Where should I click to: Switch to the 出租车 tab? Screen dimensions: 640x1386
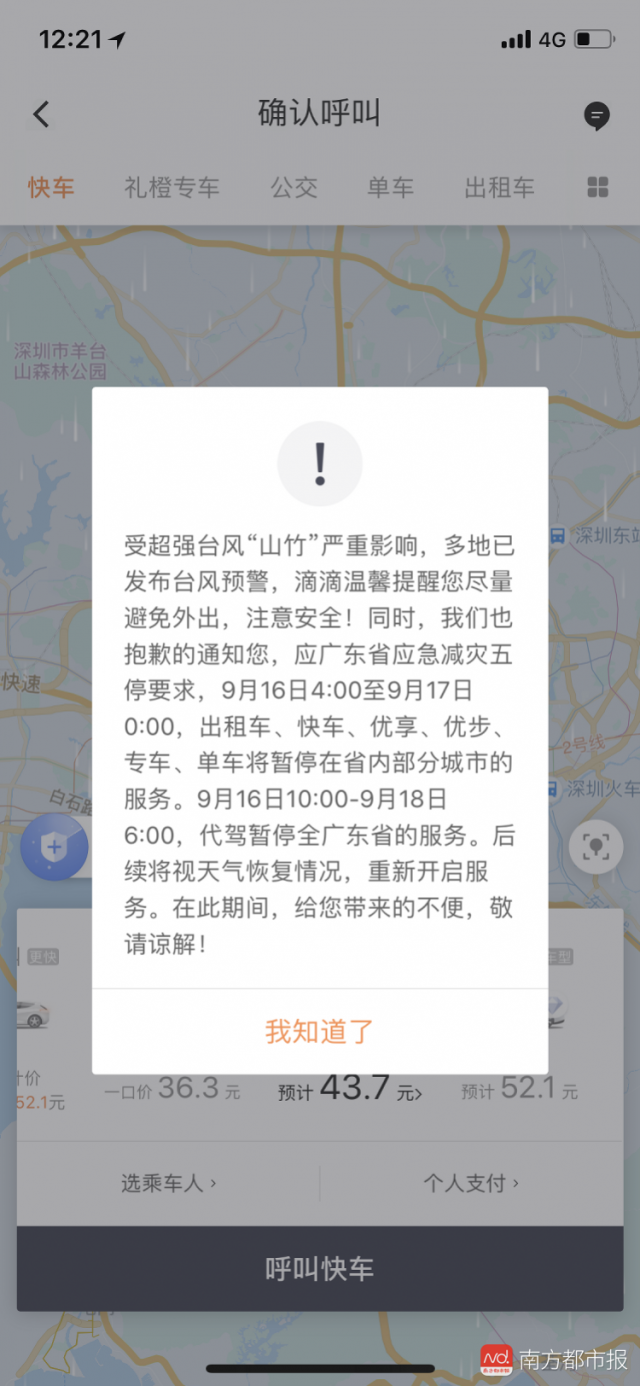pyautogui.click(x=499, y=187)
